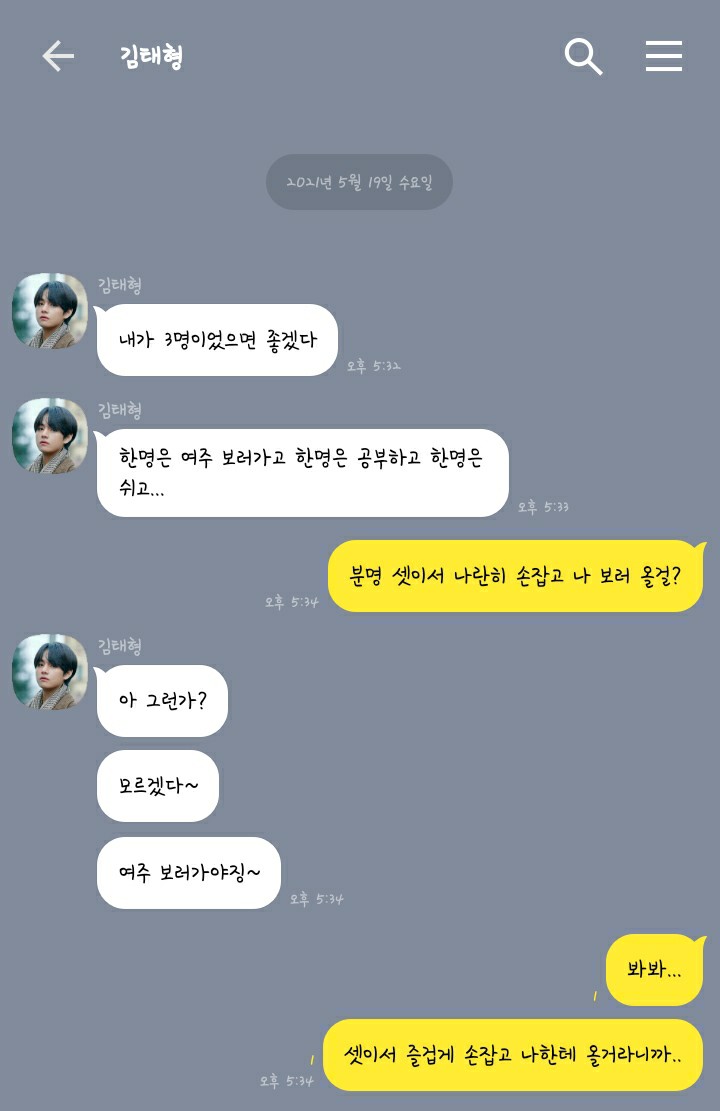Open the chat room hamburger menu
Image resolution: width=720 pixels, height=1111 pixels.
point(663,56)
